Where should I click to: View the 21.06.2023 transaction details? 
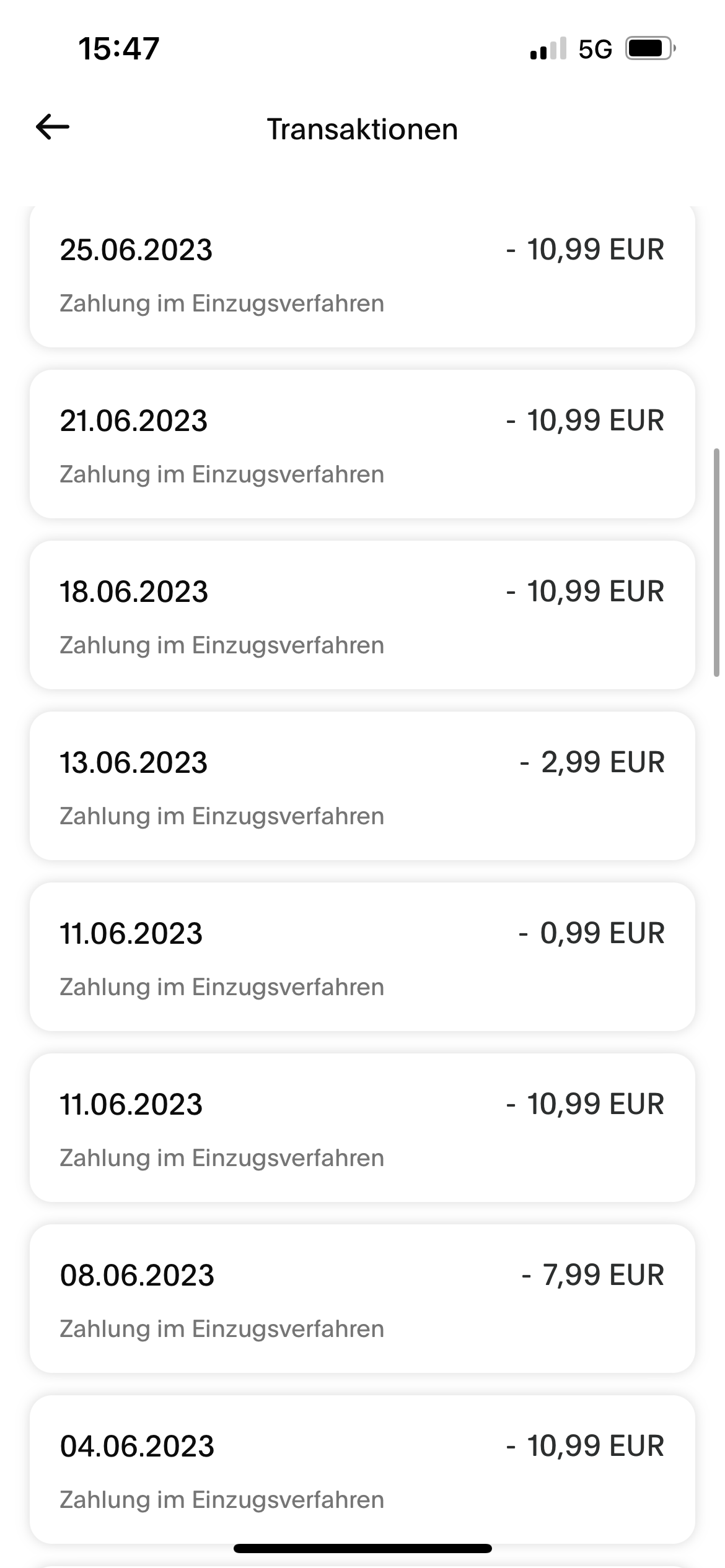point(362,445)
